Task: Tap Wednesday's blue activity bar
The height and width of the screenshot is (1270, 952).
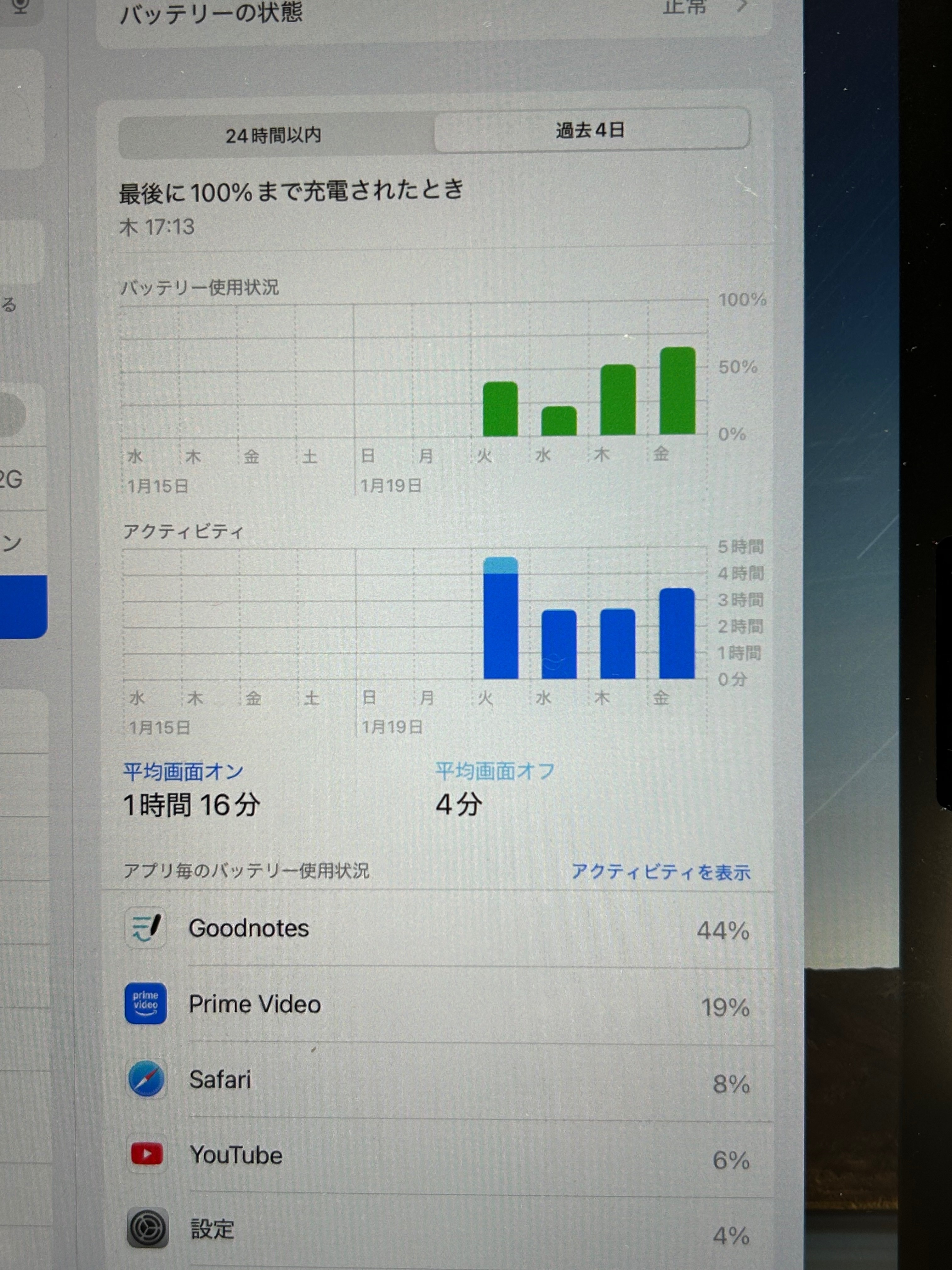Action: [559, 644]
